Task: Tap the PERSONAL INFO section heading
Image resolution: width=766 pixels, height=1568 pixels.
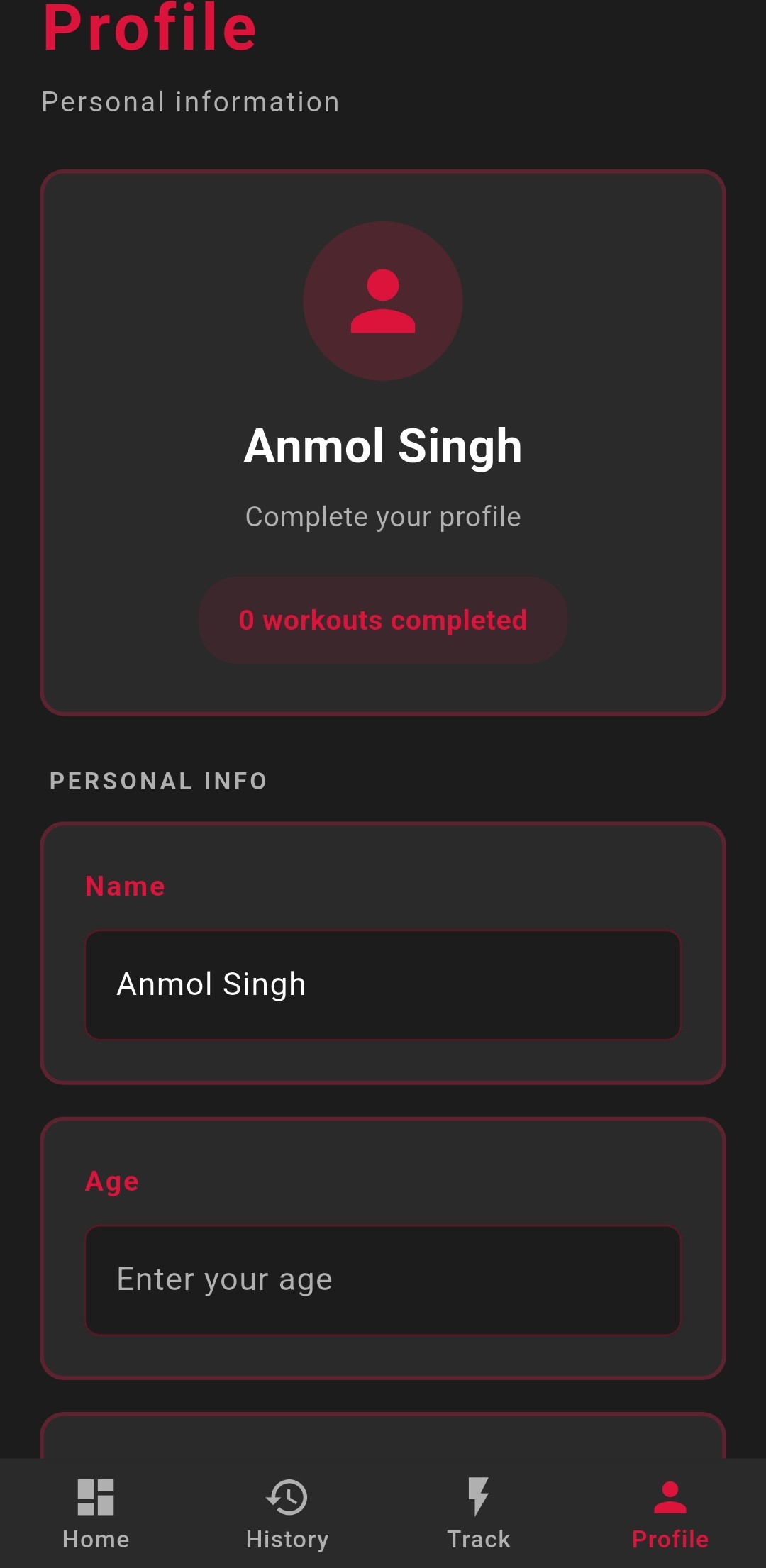Action: click(158, 780)
